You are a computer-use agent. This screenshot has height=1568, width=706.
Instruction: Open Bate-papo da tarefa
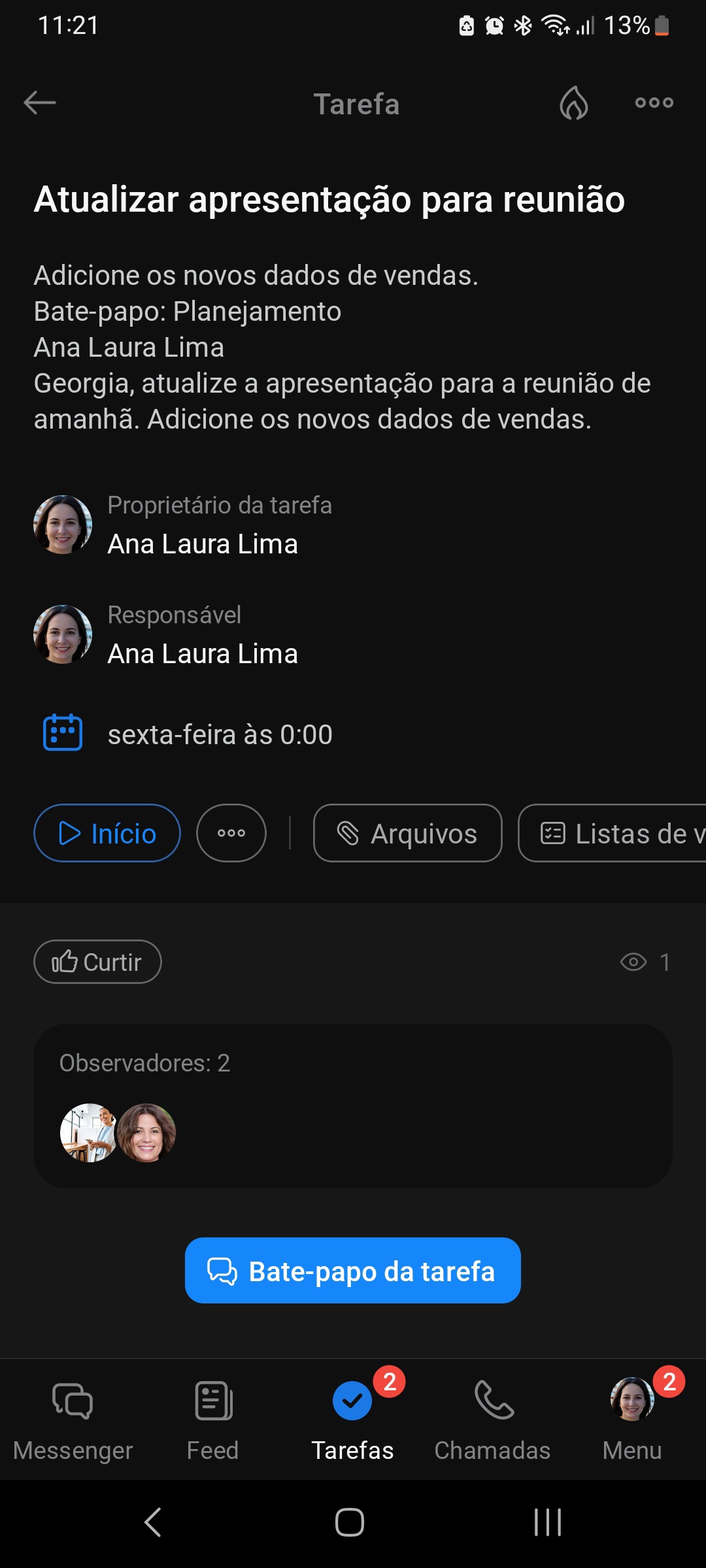(x=353, y=1271)
